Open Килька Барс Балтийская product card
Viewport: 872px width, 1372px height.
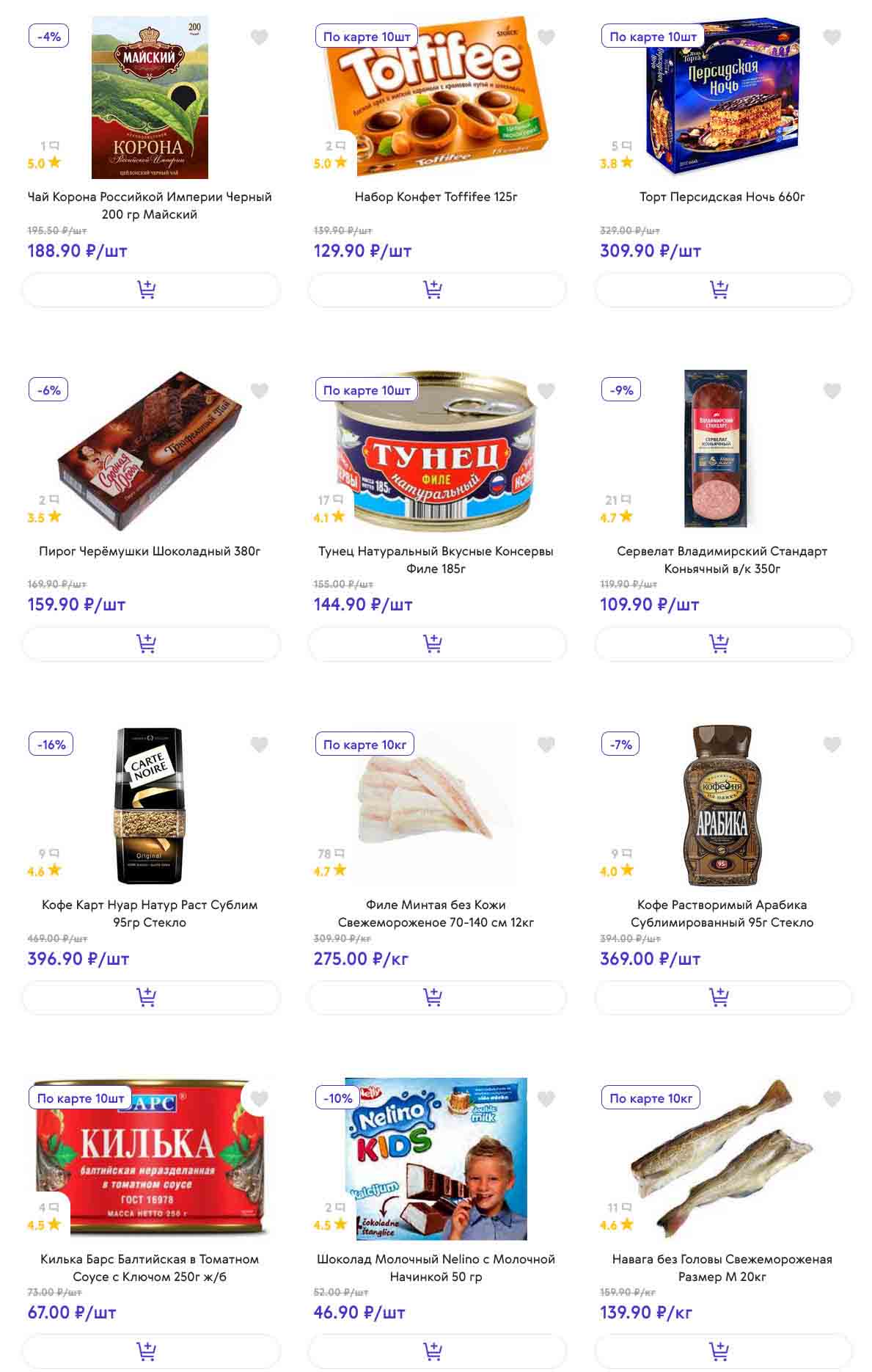pyautogui.click(x=150, y=1267)
